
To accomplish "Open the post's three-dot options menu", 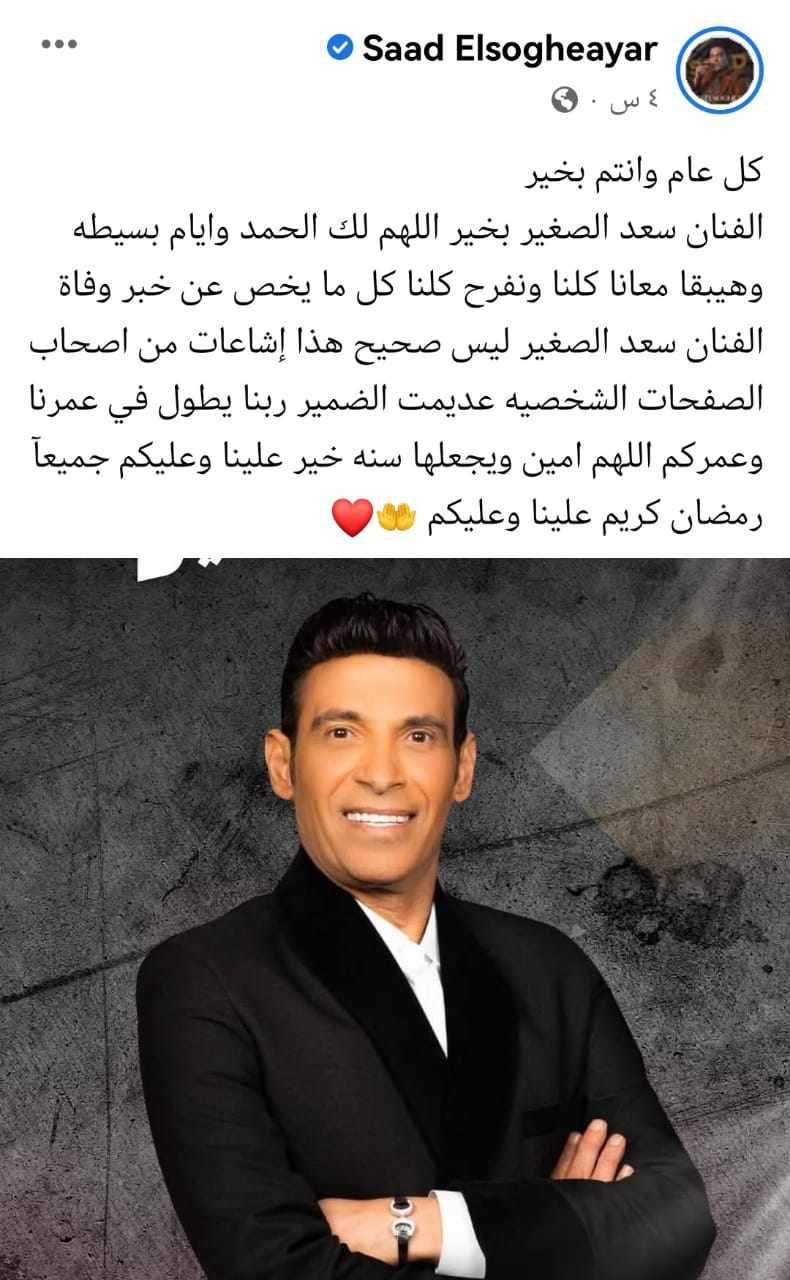I will coord(60,47).
